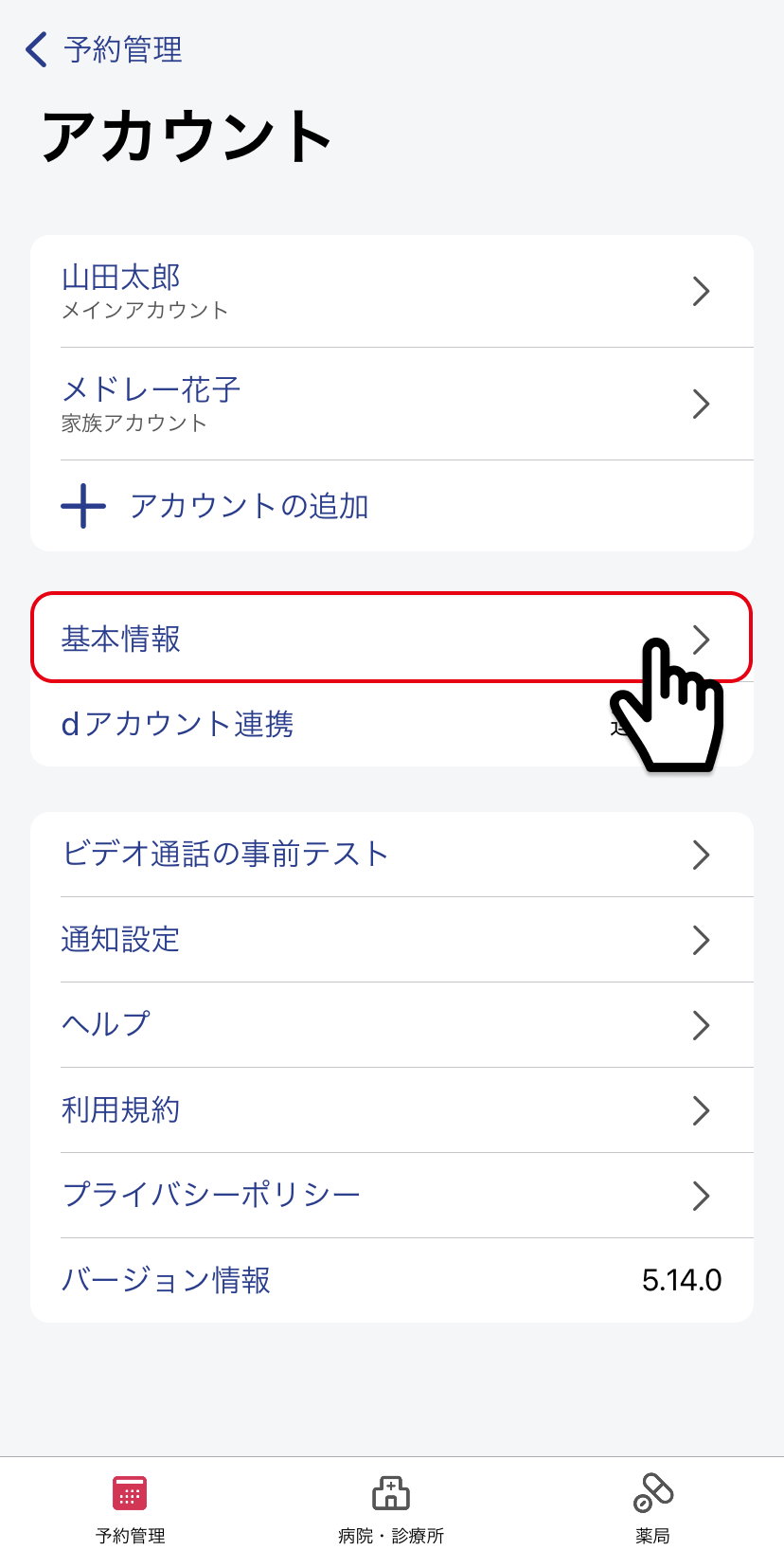Viewport: 784px width, 1550px height.
Task: Open 通知設定
Action: tap(392, 940)
